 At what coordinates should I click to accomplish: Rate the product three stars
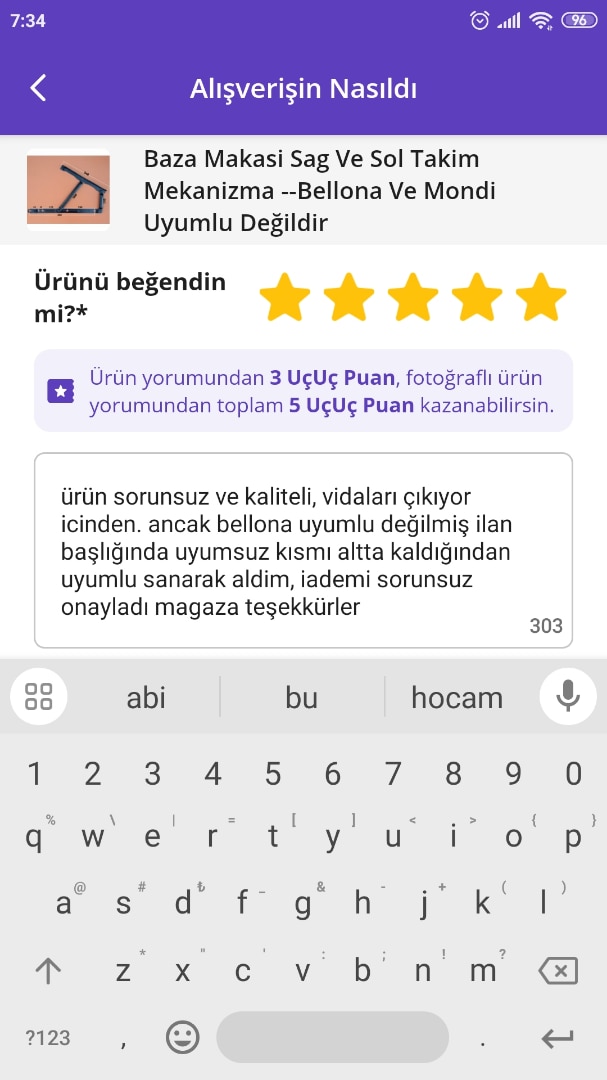[413, 297]
